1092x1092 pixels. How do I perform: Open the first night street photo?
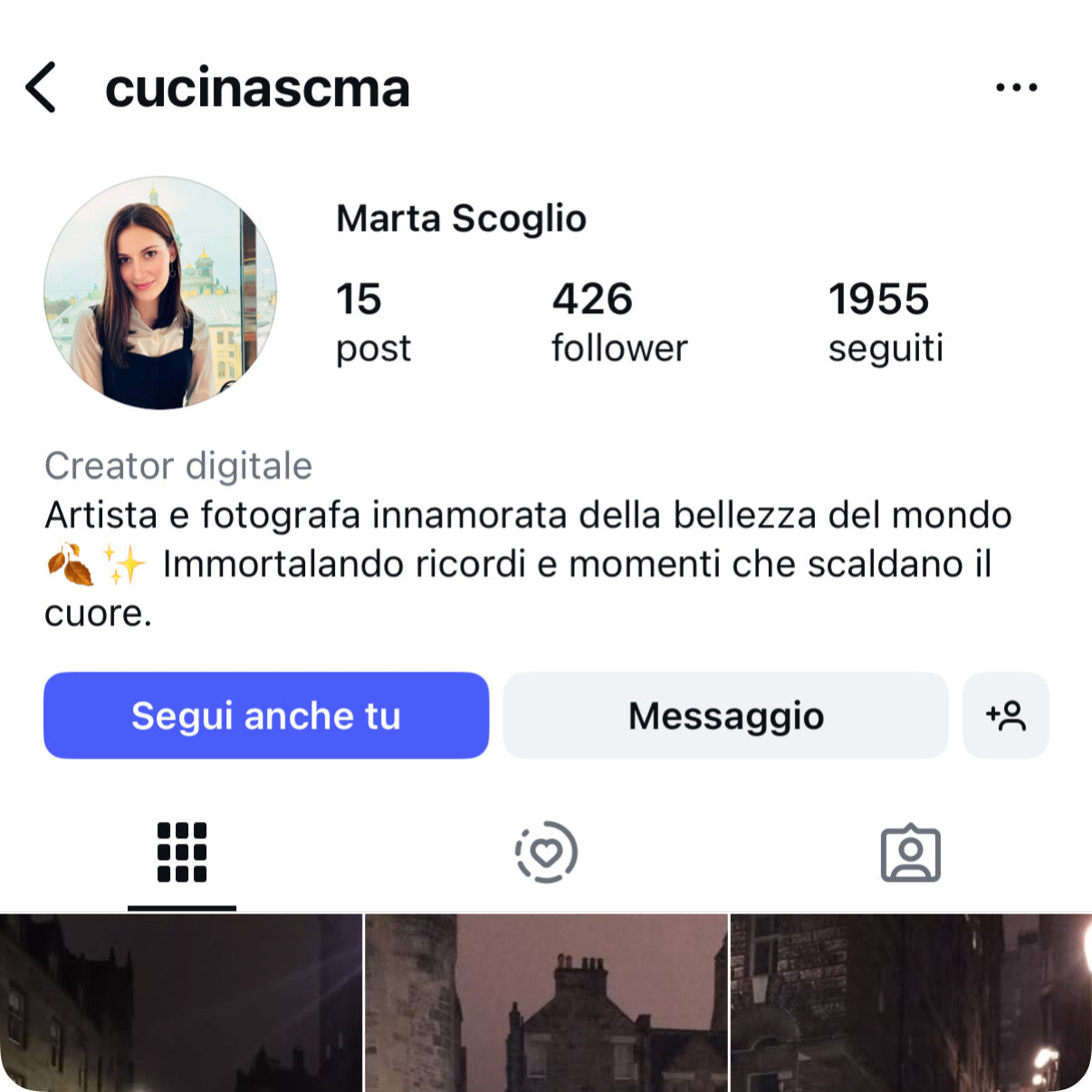point(180,1002)
